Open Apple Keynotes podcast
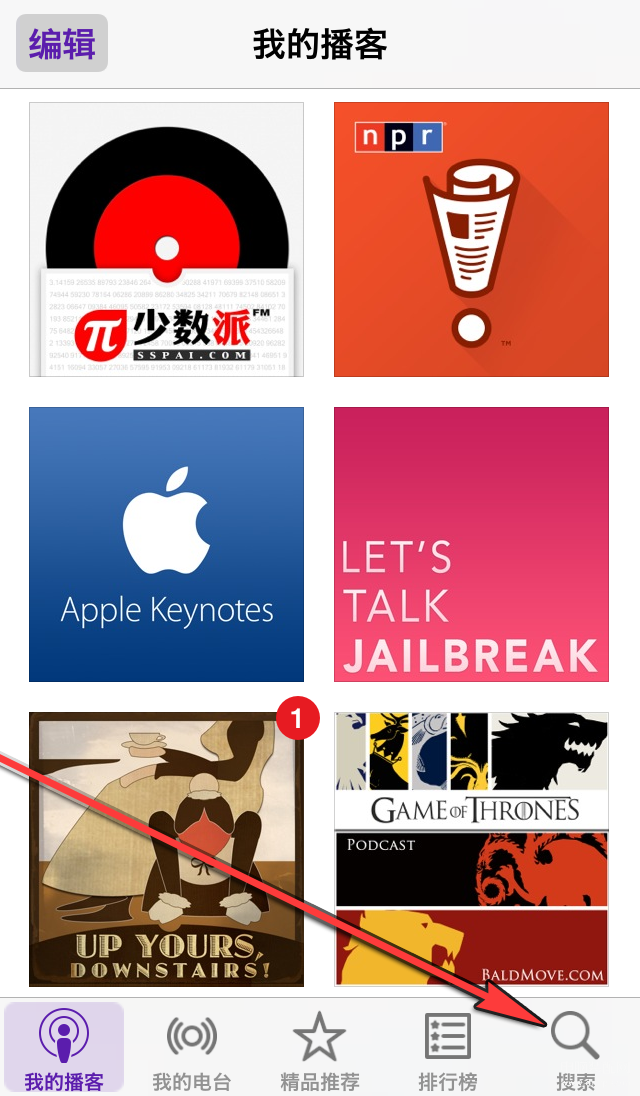 pyautogui.click(x=166, y=544)
